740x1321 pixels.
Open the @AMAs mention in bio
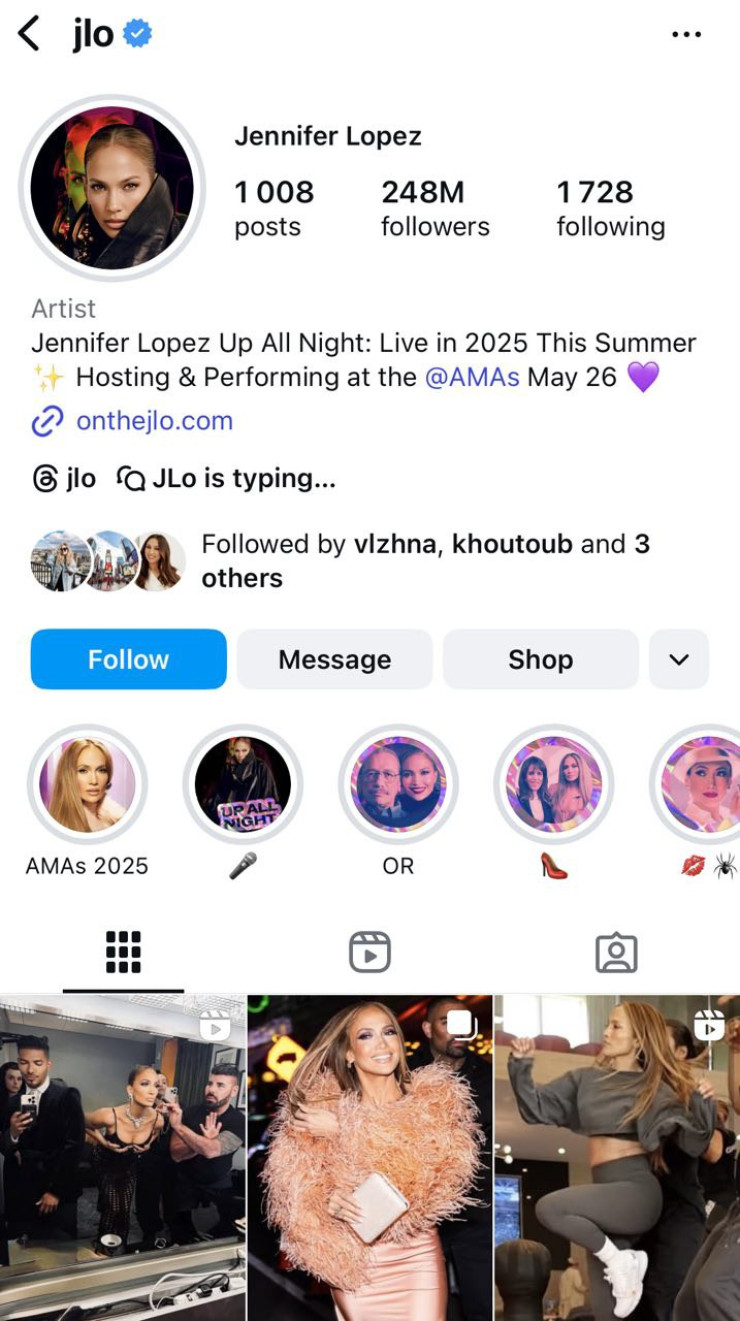tap(472, 377)
